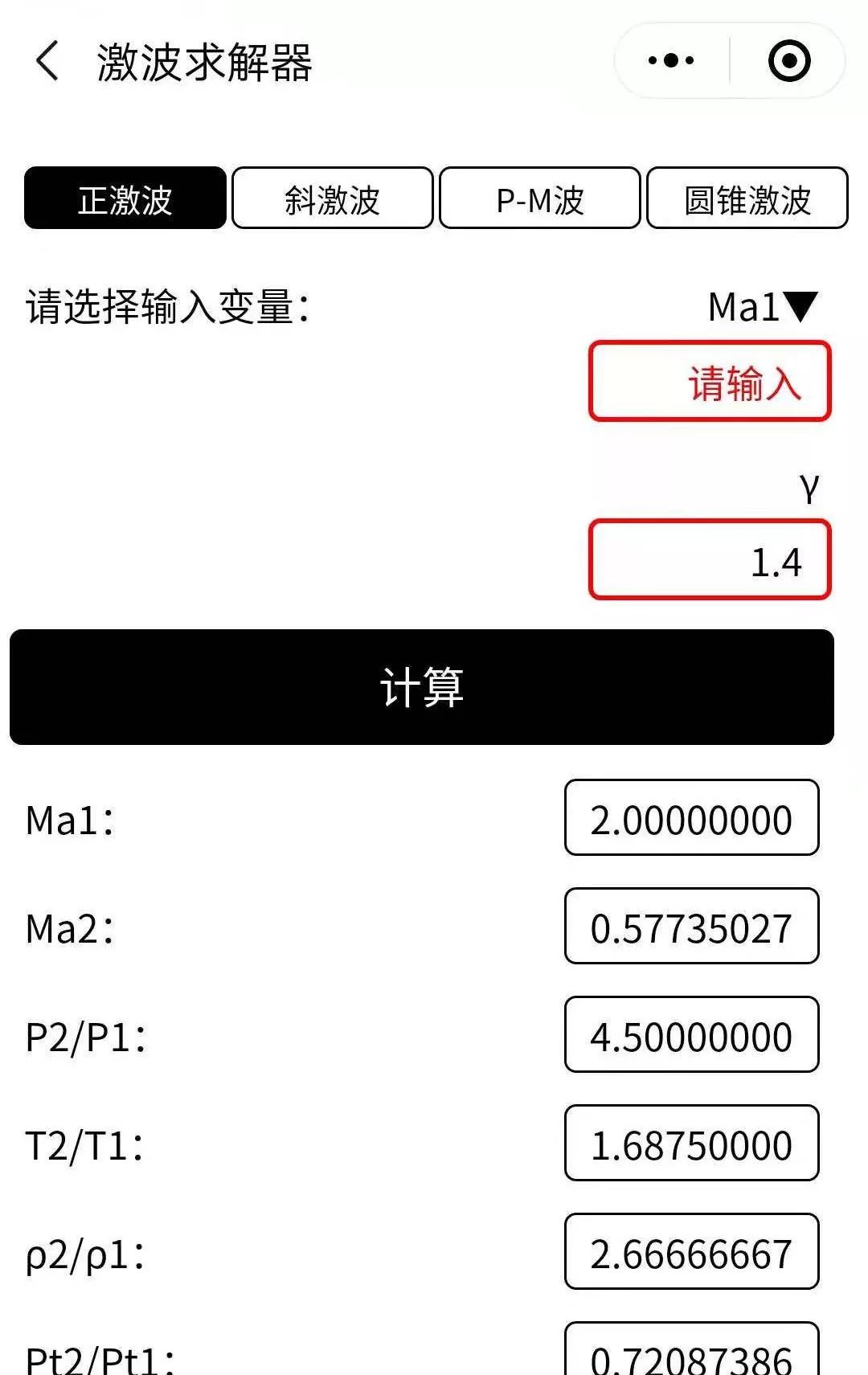Switch to the 圆锥激波 tab
Viewport: 868px width, 1375px height.
(x=747, y=198)
